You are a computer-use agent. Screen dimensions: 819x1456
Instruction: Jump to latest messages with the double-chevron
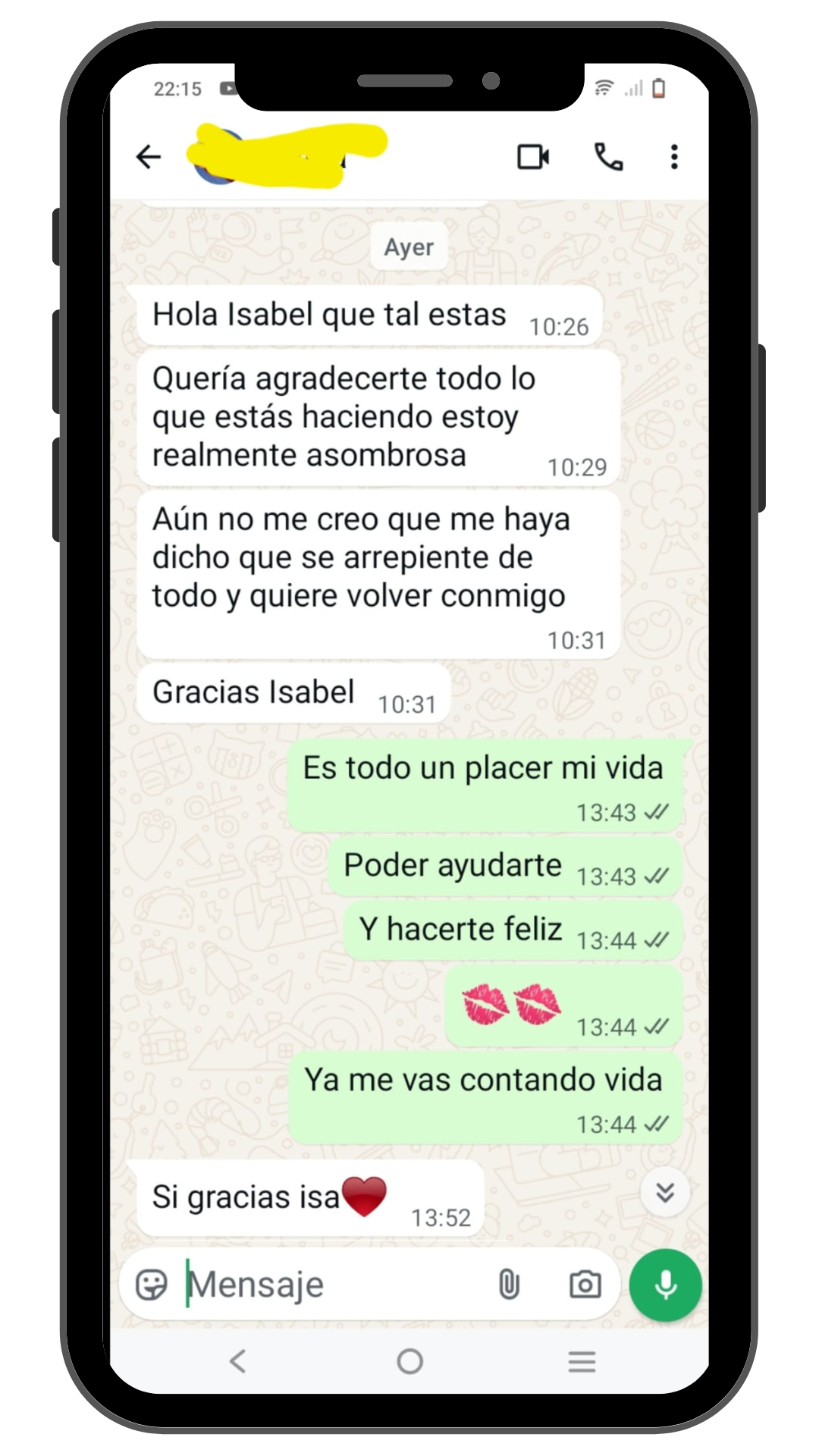(664, 1191)
